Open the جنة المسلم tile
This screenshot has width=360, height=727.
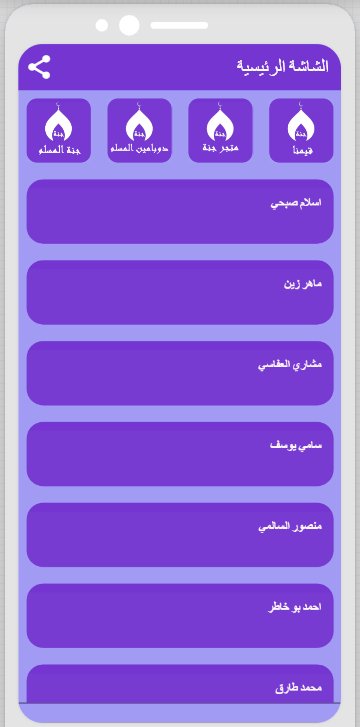coord(59,130)
